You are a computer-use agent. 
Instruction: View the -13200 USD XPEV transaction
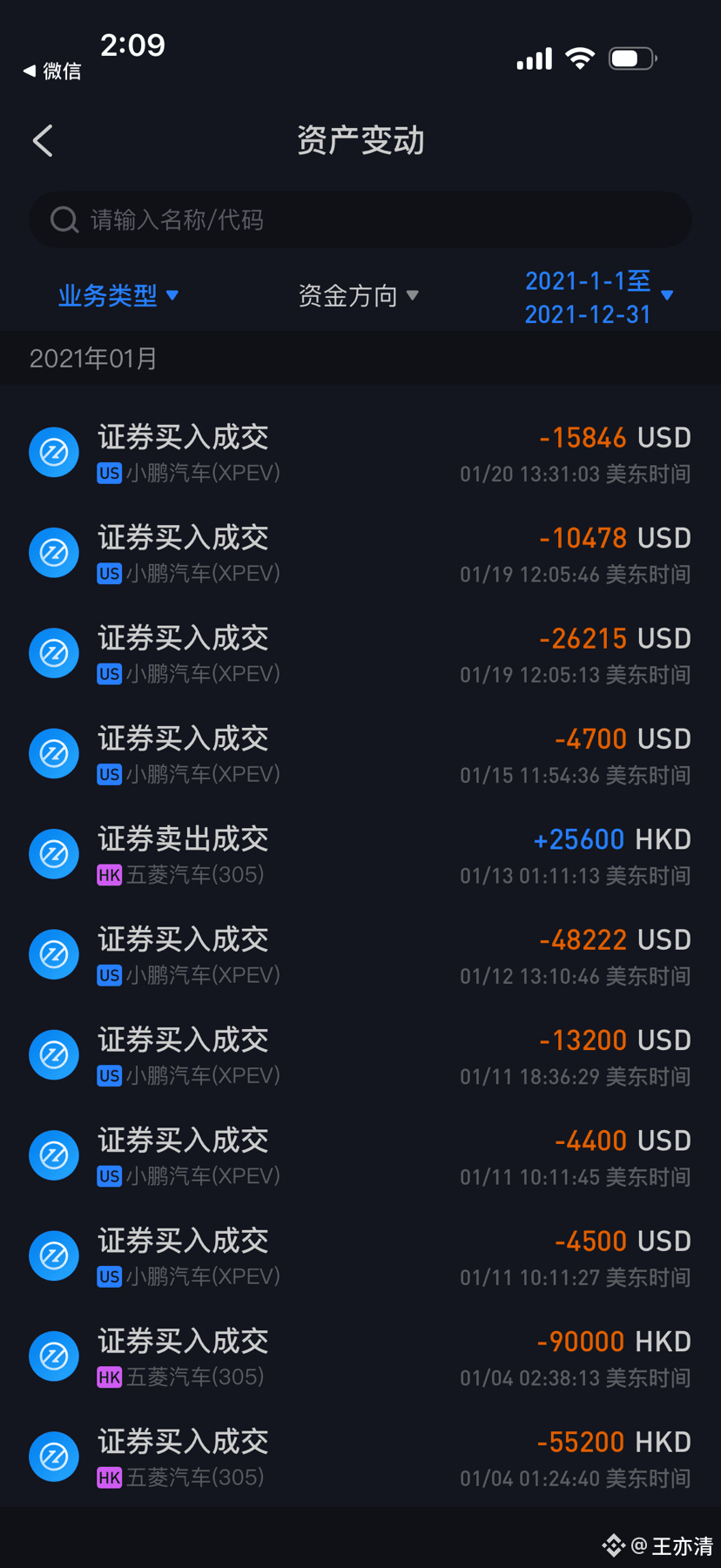[x=360, y=1055]
